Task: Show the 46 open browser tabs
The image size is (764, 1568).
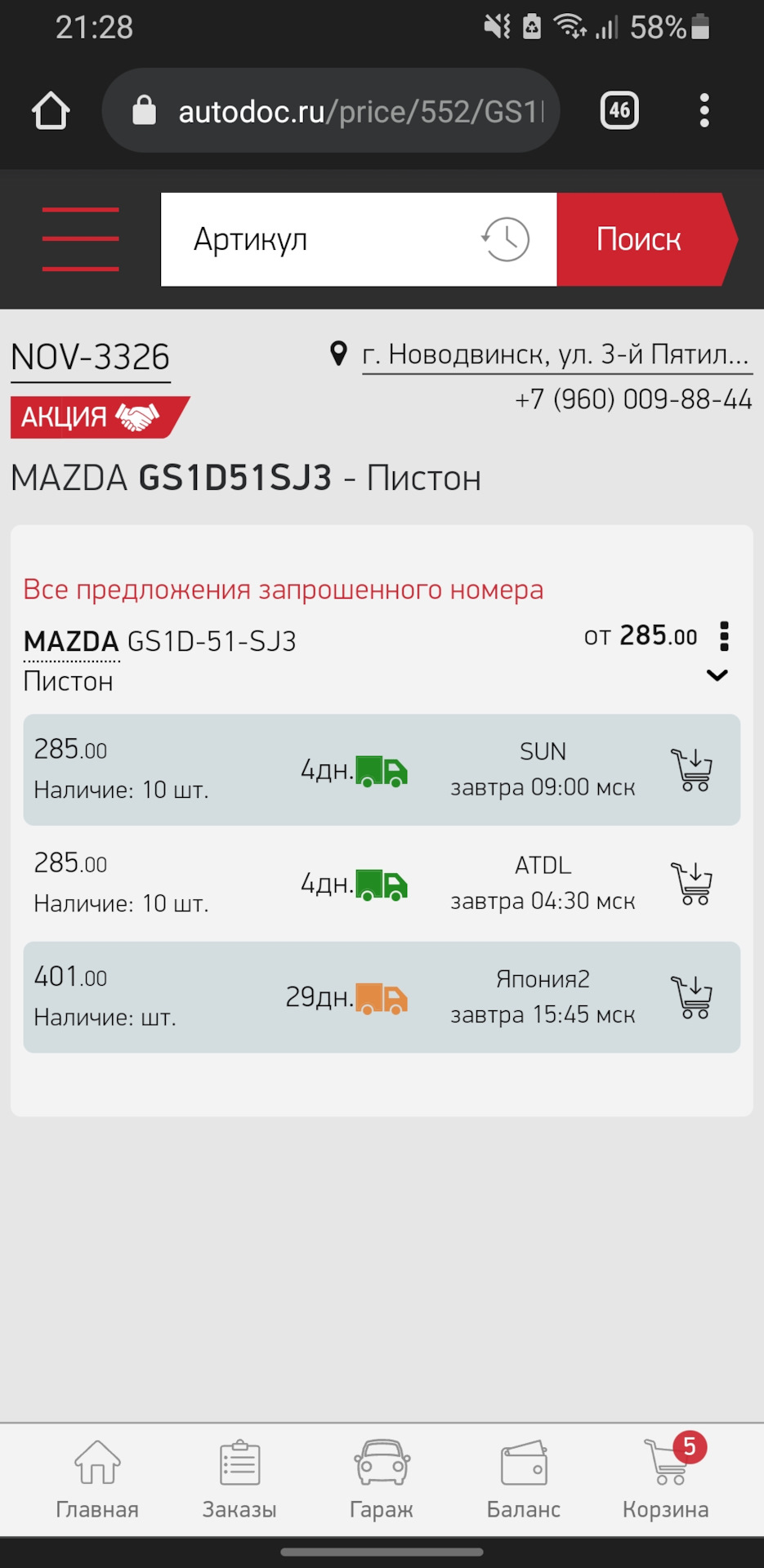Action: pos(619,111)
